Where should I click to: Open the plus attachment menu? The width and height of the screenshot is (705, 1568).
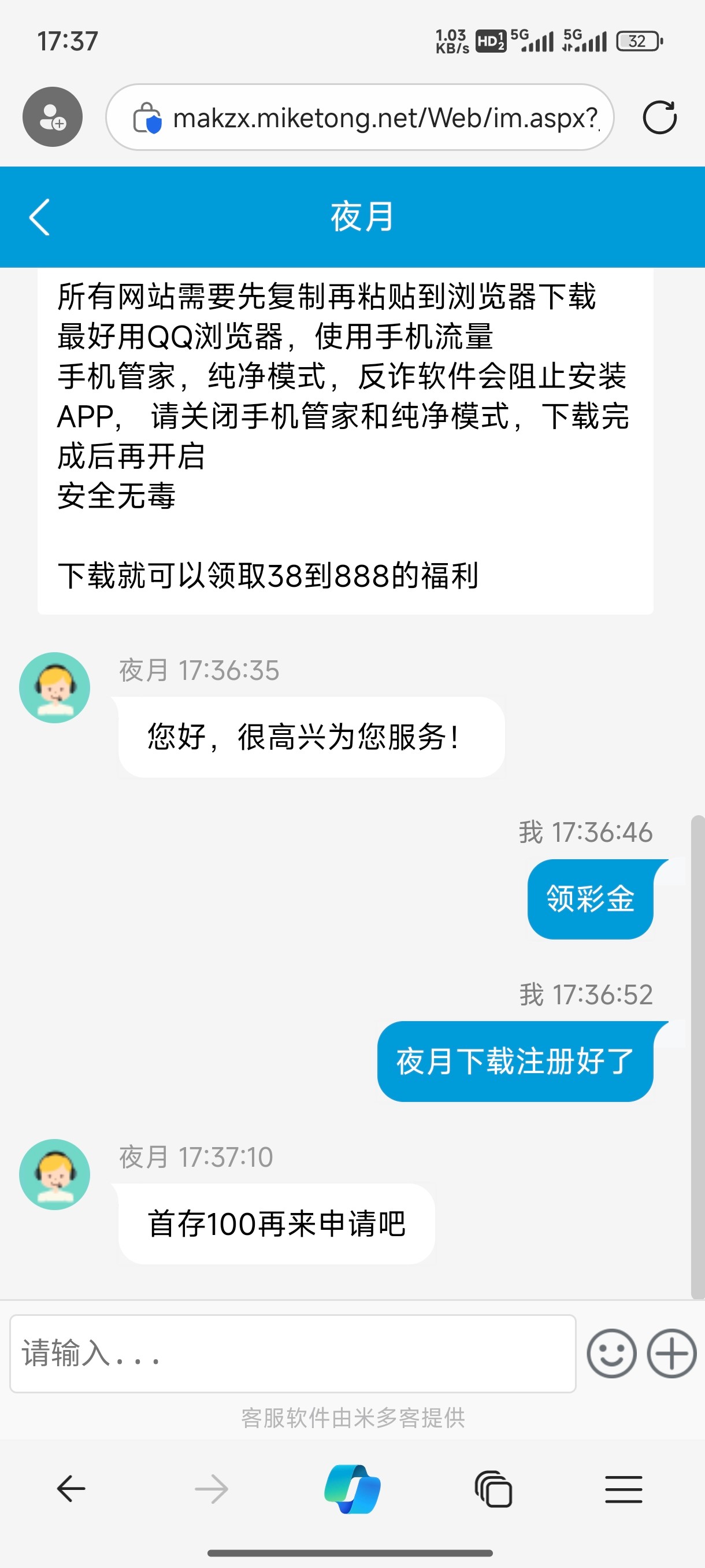671,1353
